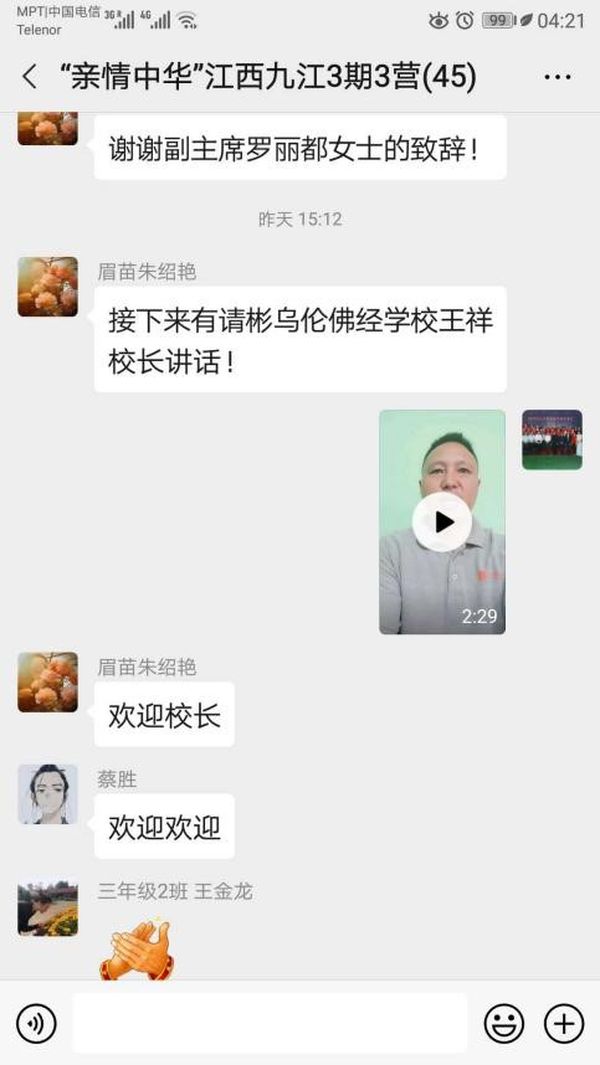Viewport: 600px width, 1065px height.
Task: Open the emoji sticker panel
Action: (x=504, y=1023)
